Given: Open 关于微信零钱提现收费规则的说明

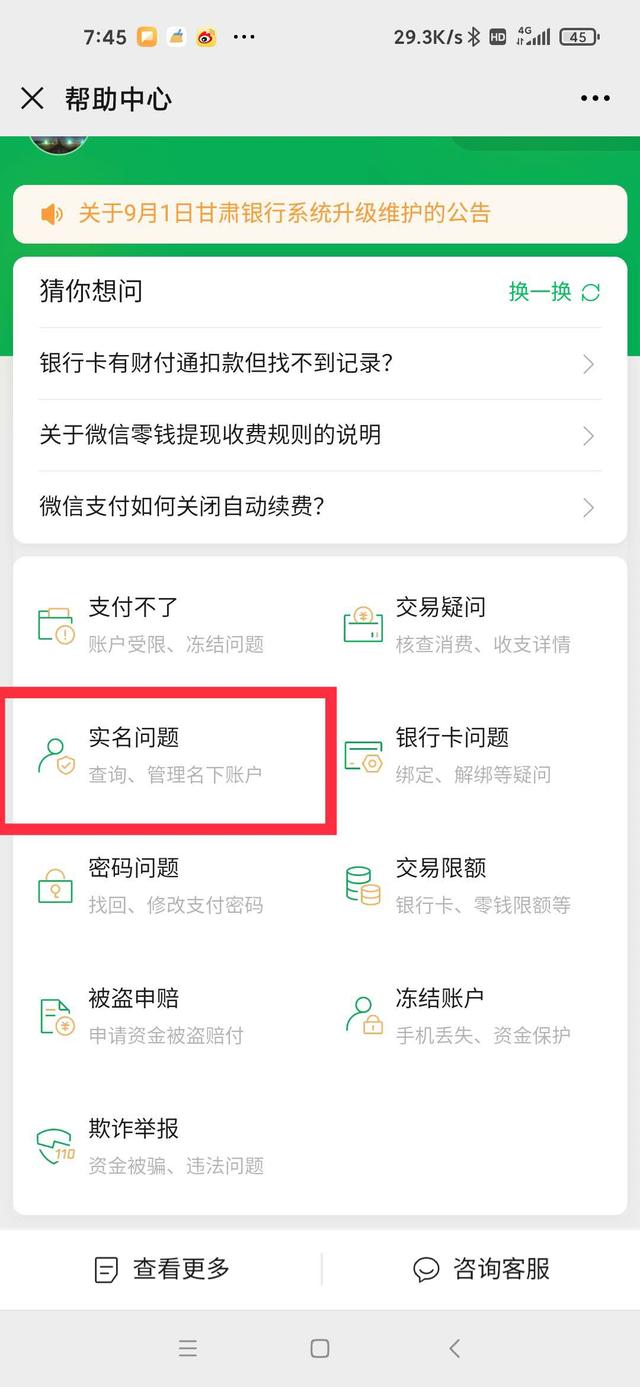Looking at the screenshot, I should coord(320,435).
